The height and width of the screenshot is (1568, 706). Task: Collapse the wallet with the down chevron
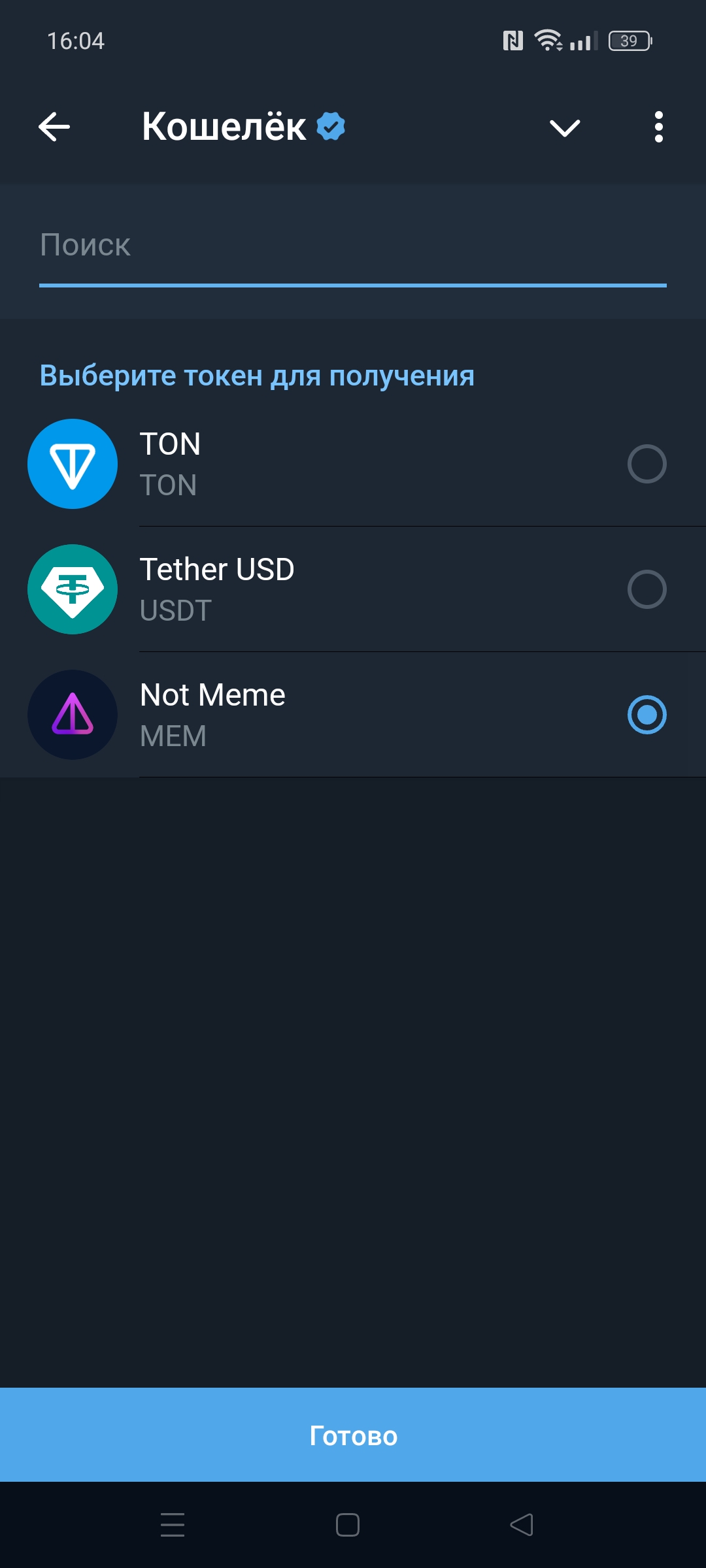coord(565,127)
